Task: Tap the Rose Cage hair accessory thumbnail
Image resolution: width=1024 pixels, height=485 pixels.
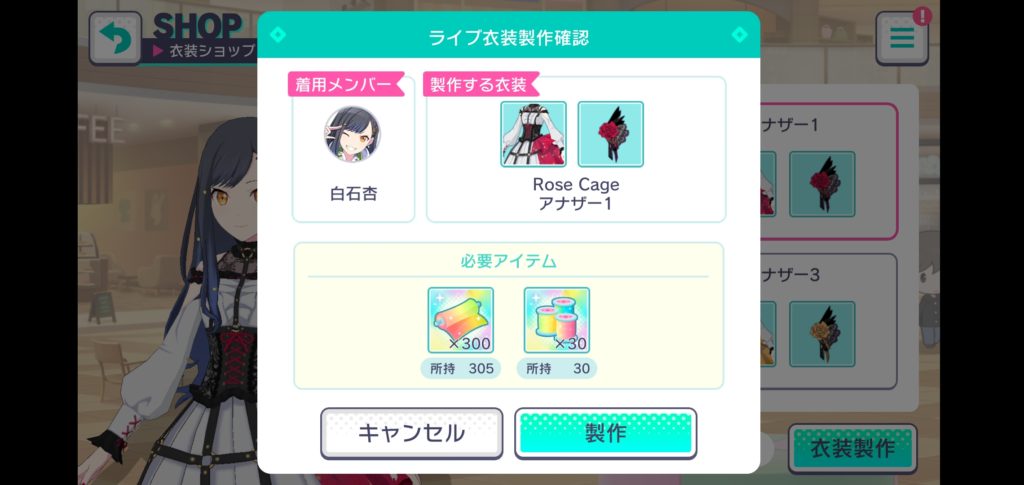Action: tap(610, 134)
